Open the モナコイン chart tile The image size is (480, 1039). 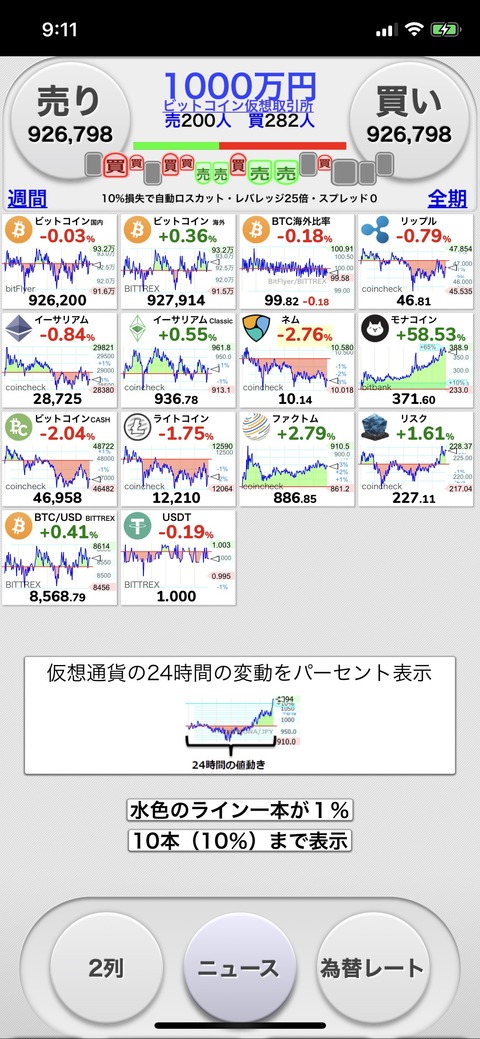pos(416,360)
